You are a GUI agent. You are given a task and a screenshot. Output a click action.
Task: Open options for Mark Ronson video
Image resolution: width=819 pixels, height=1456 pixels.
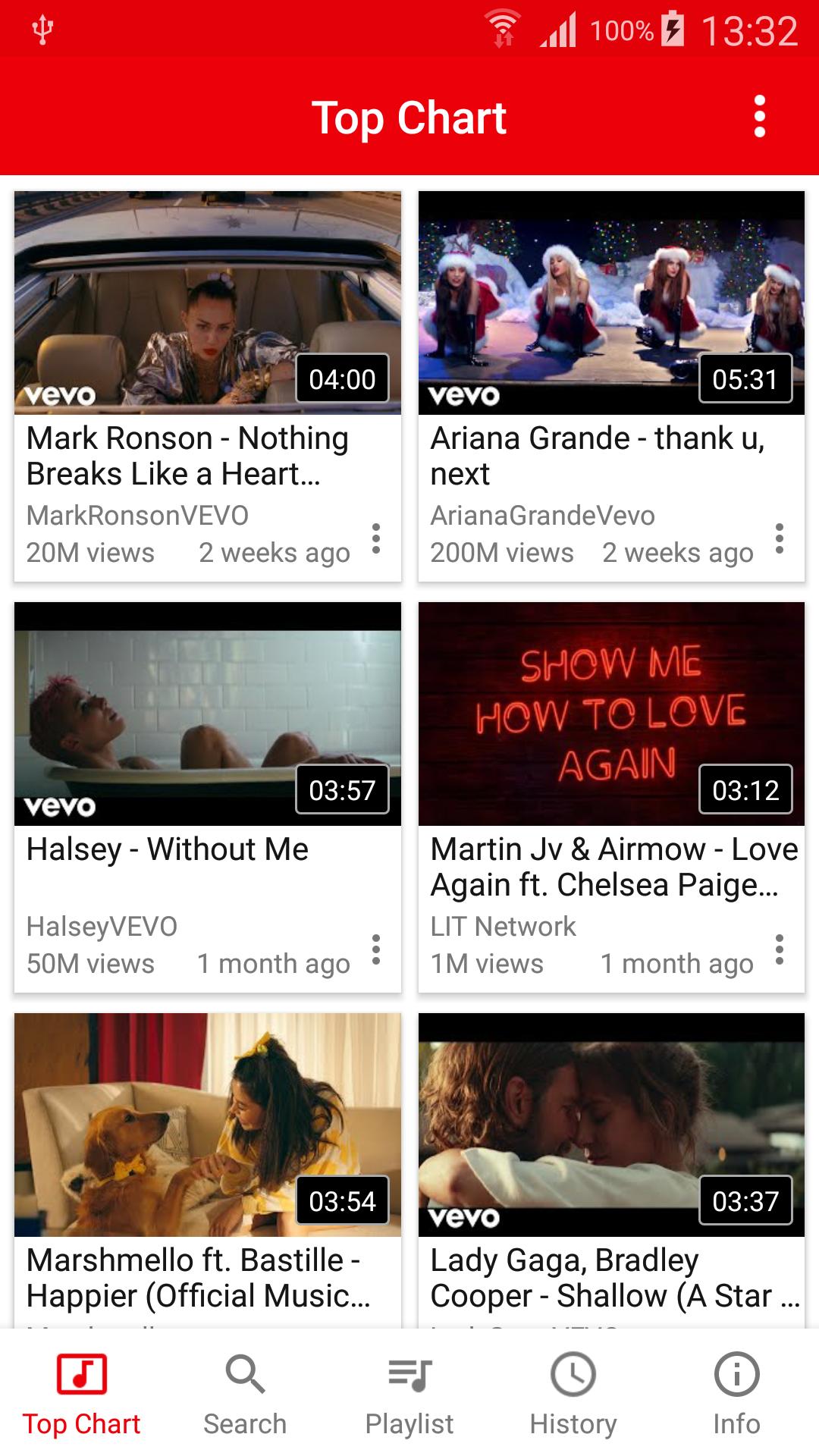coord(375,538)
